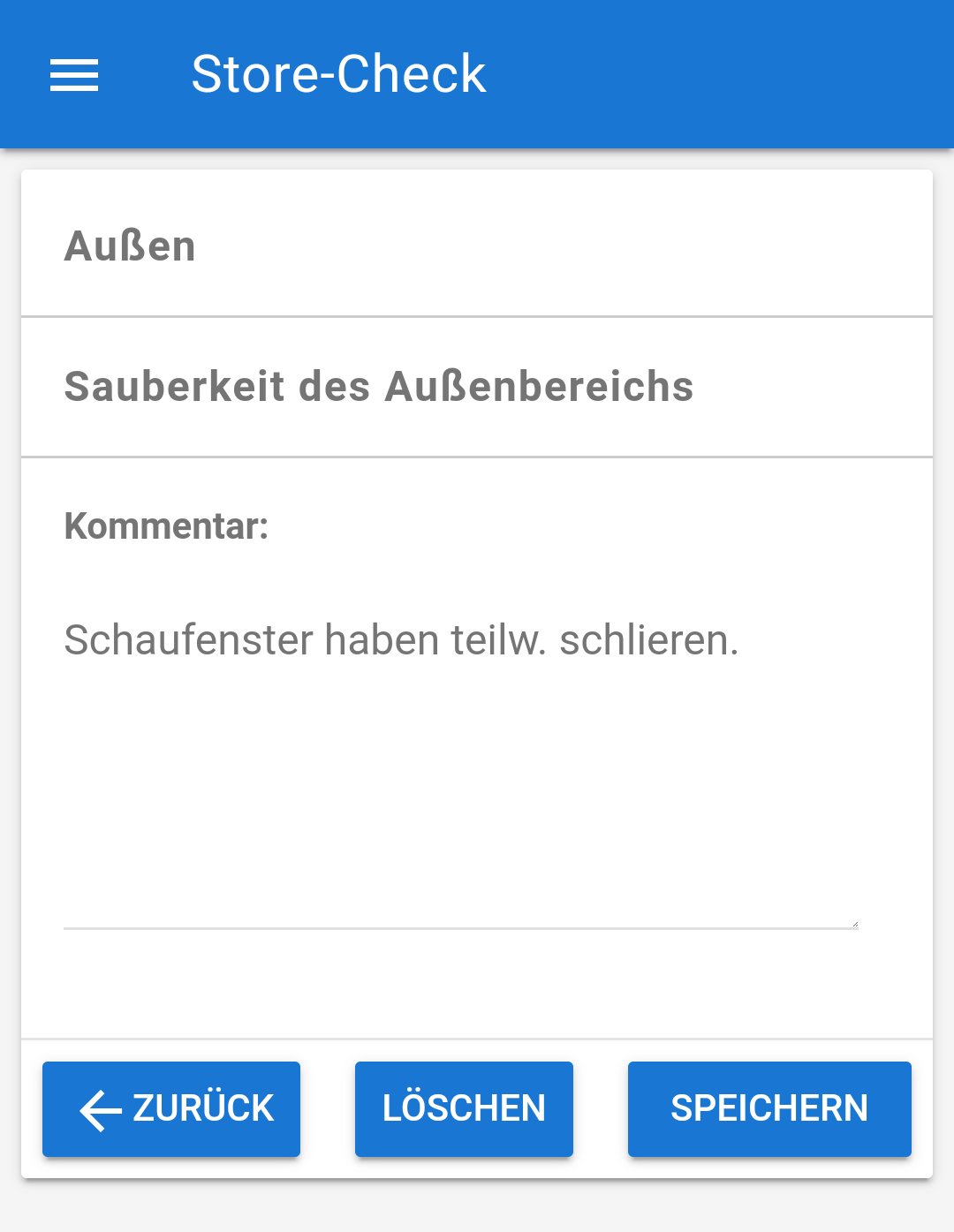Save the comment with Speichern
This screenshot has width=954, height=1232.
tap(768, 1108)
